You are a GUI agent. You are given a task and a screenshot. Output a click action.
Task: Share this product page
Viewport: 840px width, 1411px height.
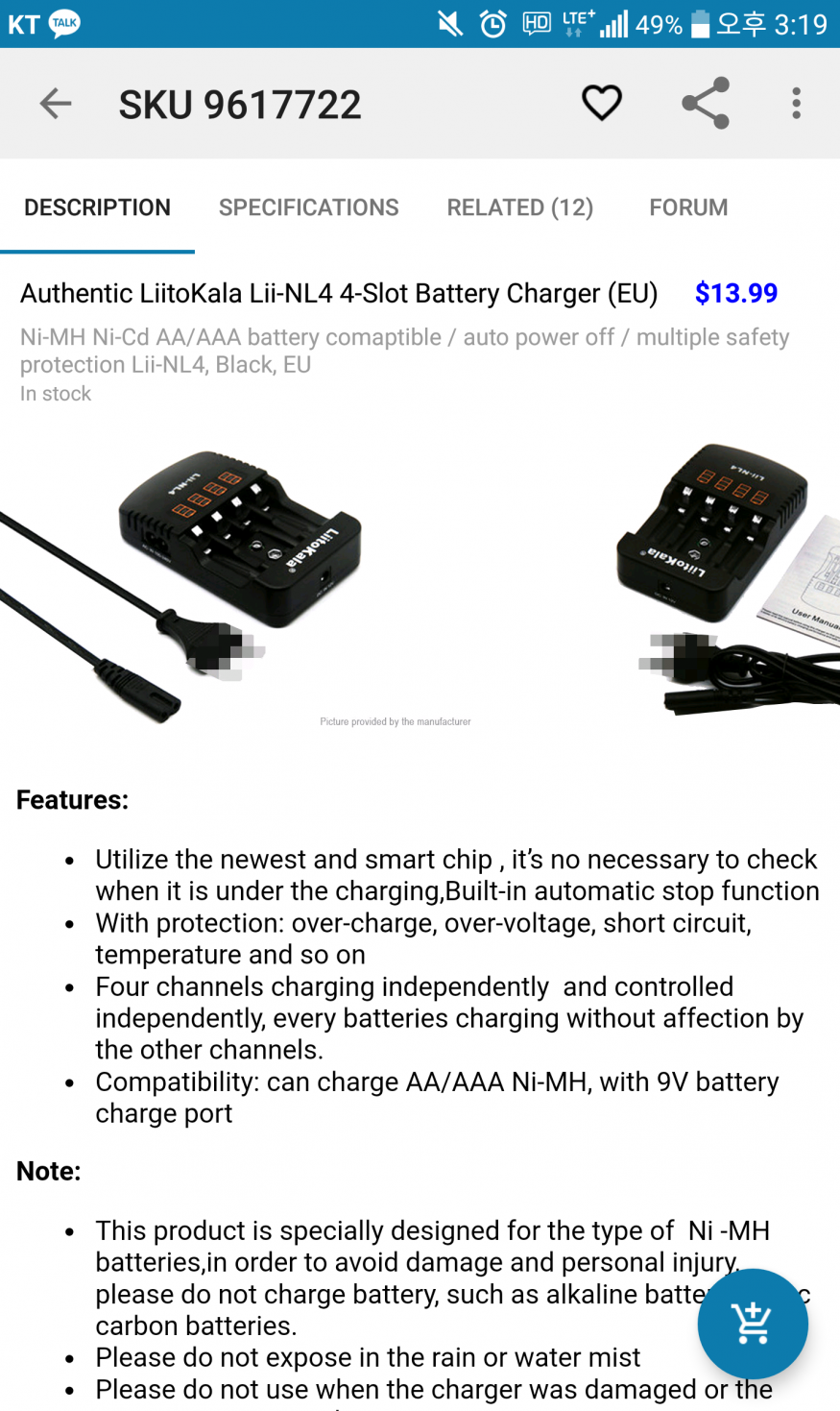[706, 103]
